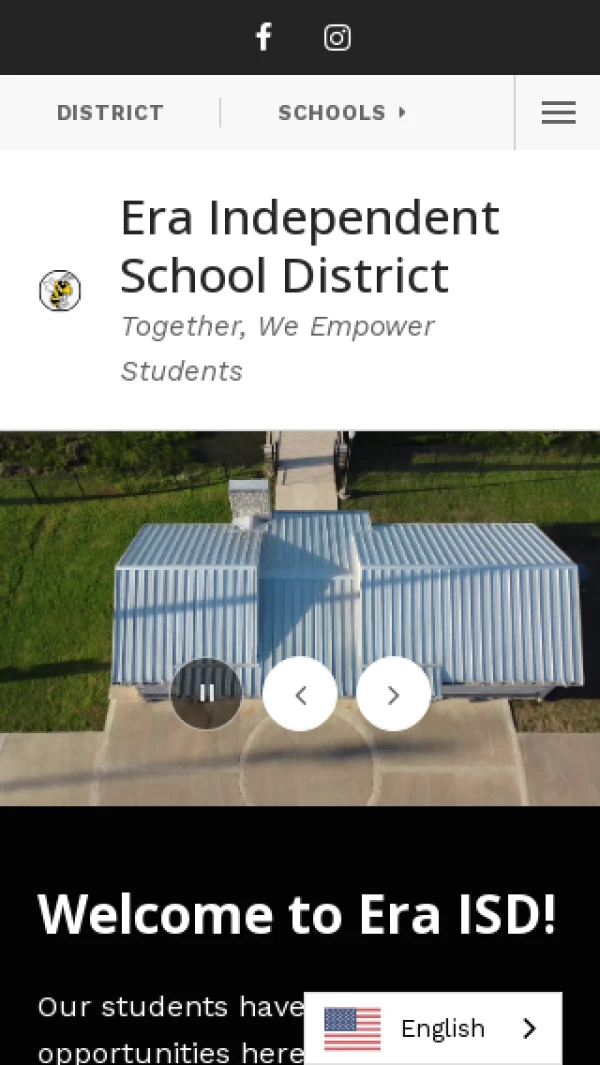Open the hamburger navigation menu
This screenshot has width=600, height=1065.
click(558, 113)
